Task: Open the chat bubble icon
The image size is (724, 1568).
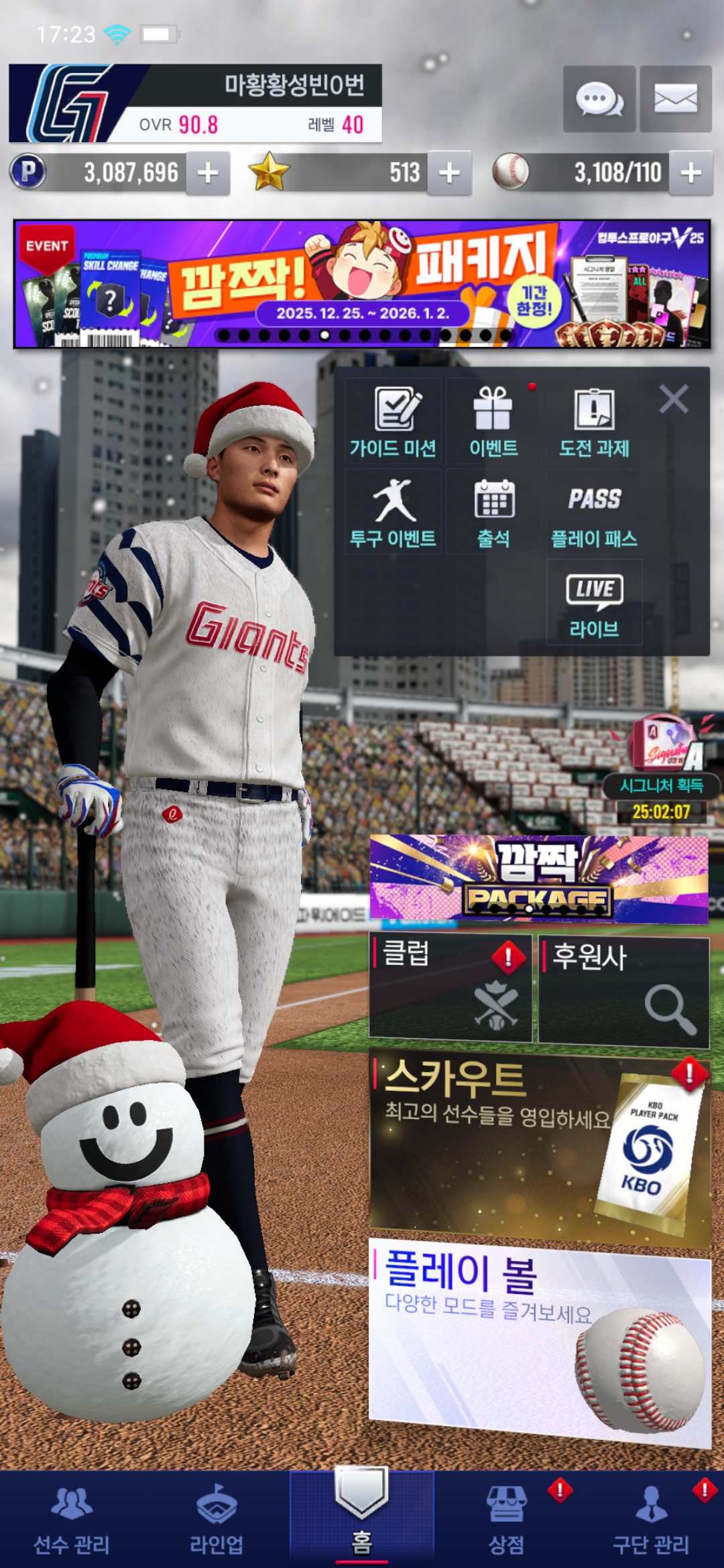Action: tap(599, 99)
